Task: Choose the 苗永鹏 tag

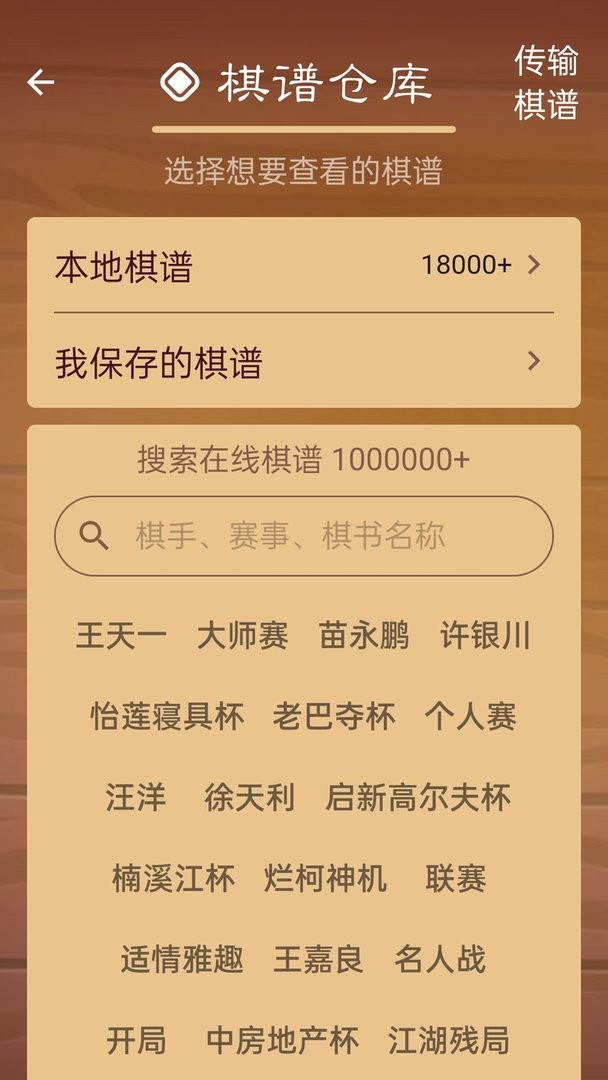Action: pos(364,636)
